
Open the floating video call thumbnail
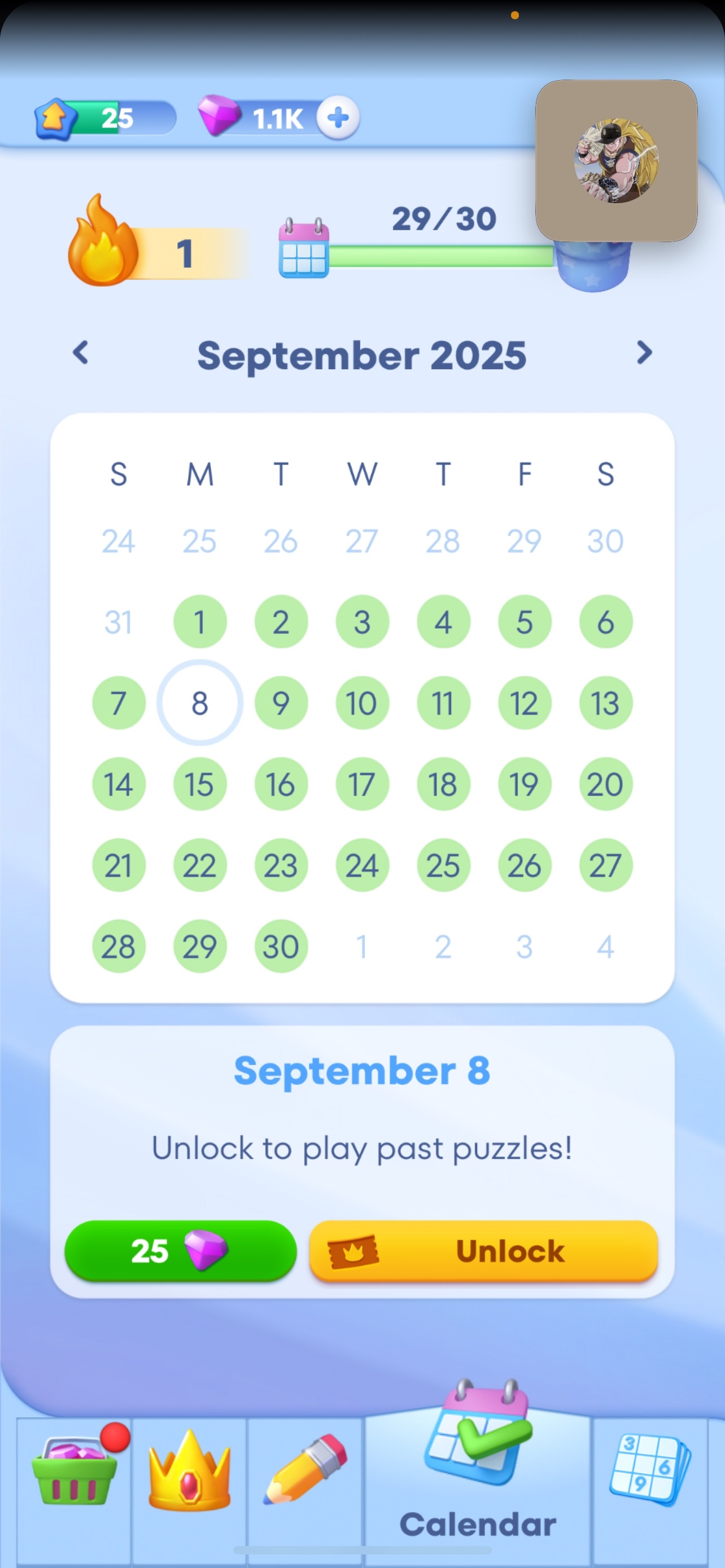(616, 161)
